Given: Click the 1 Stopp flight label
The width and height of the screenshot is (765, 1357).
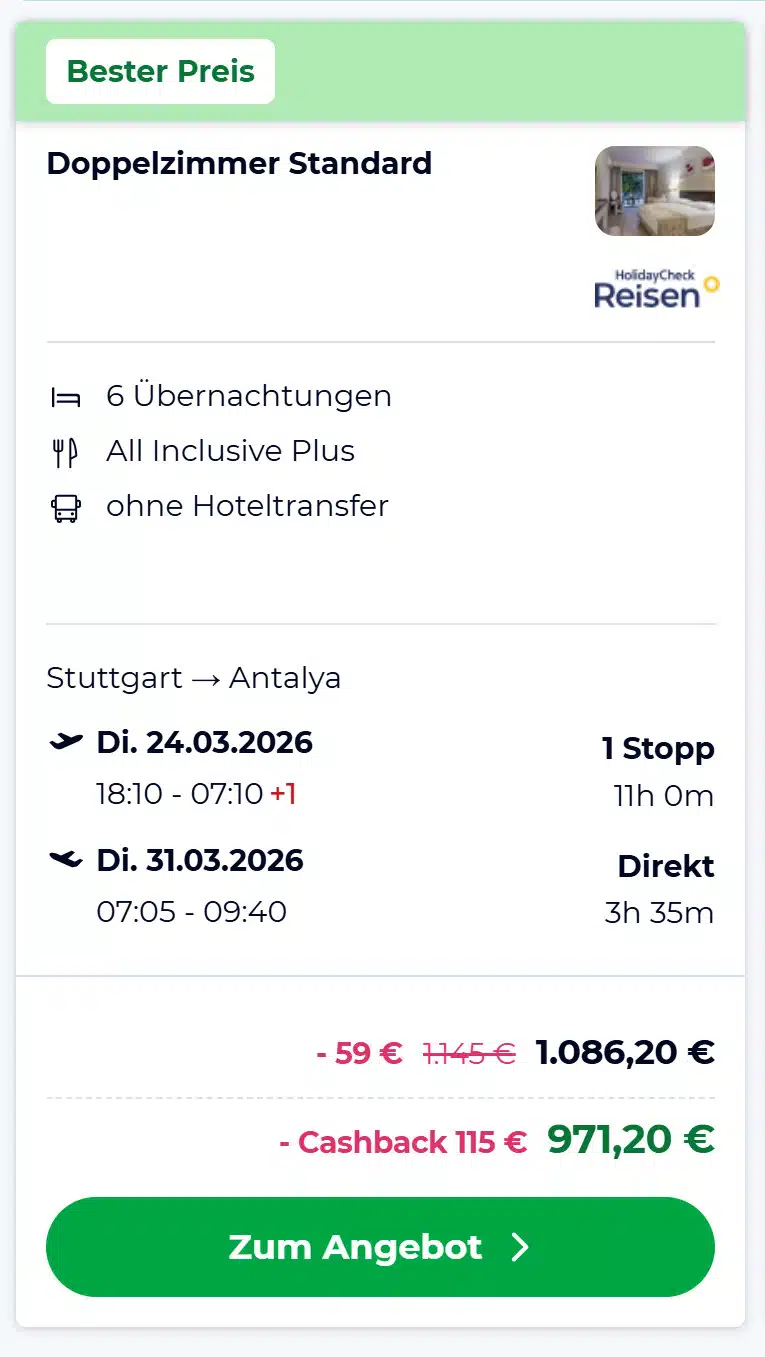Looking at the screenshot, I should coord(659,748).
